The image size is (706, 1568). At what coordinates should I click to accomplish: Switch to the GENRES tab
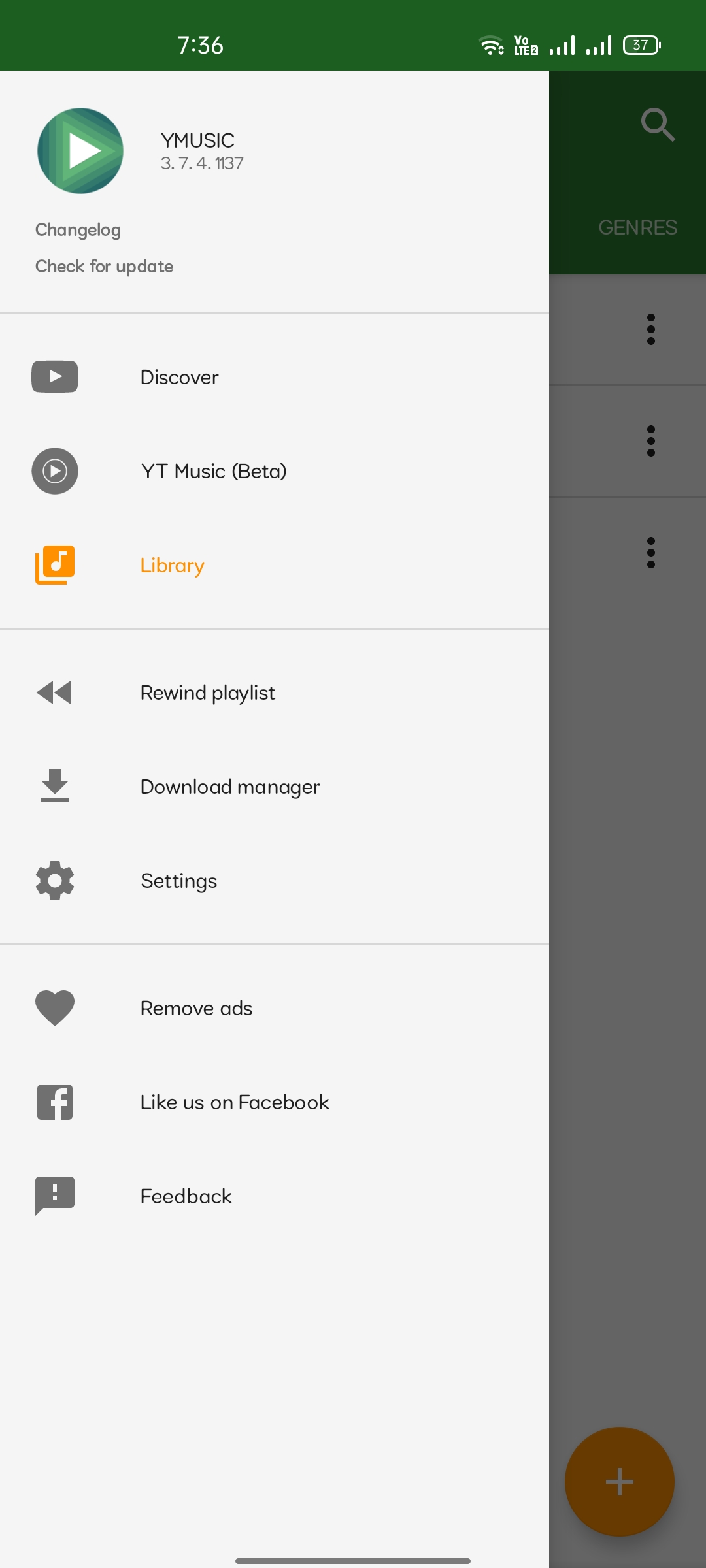point(637,227)
